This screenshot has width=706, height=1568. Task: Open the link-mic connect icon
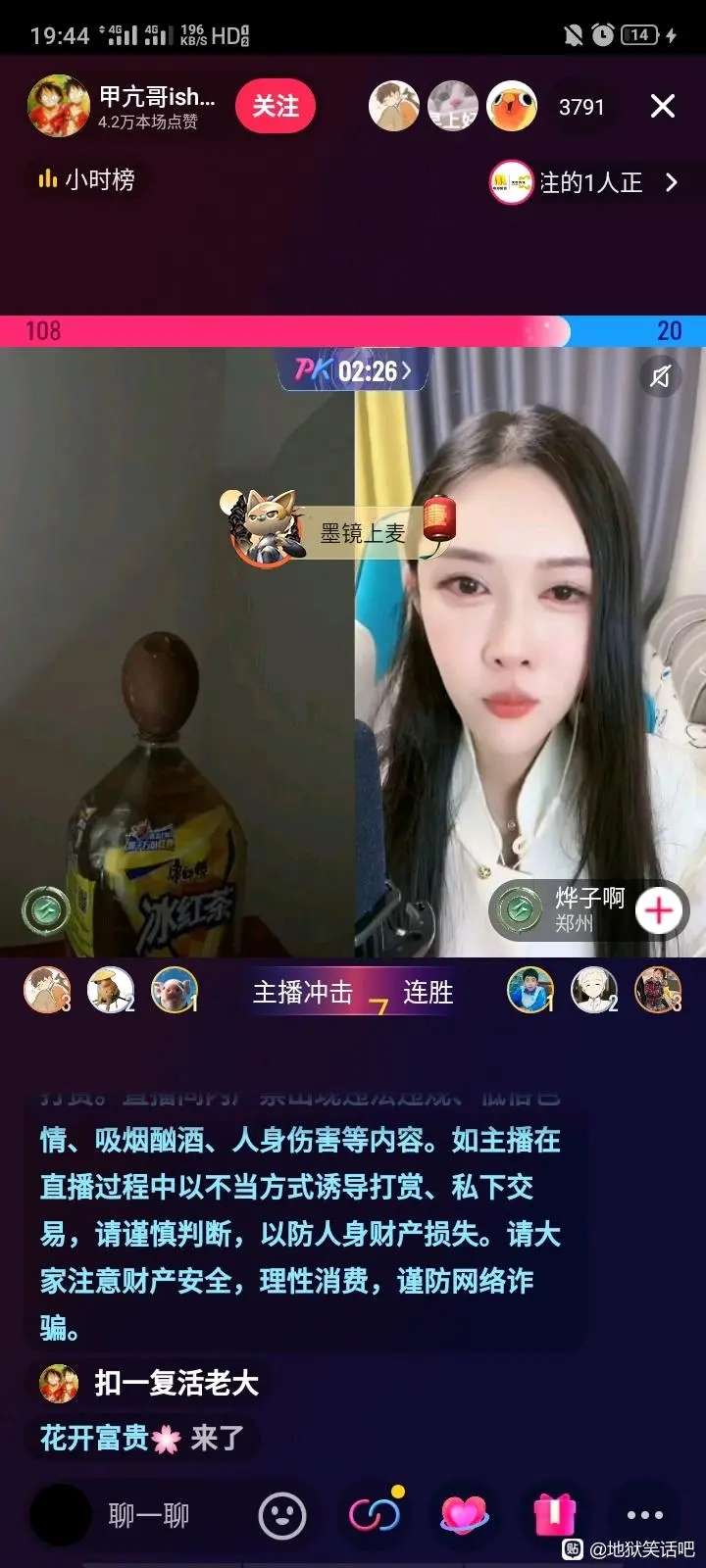(375, 1515)
